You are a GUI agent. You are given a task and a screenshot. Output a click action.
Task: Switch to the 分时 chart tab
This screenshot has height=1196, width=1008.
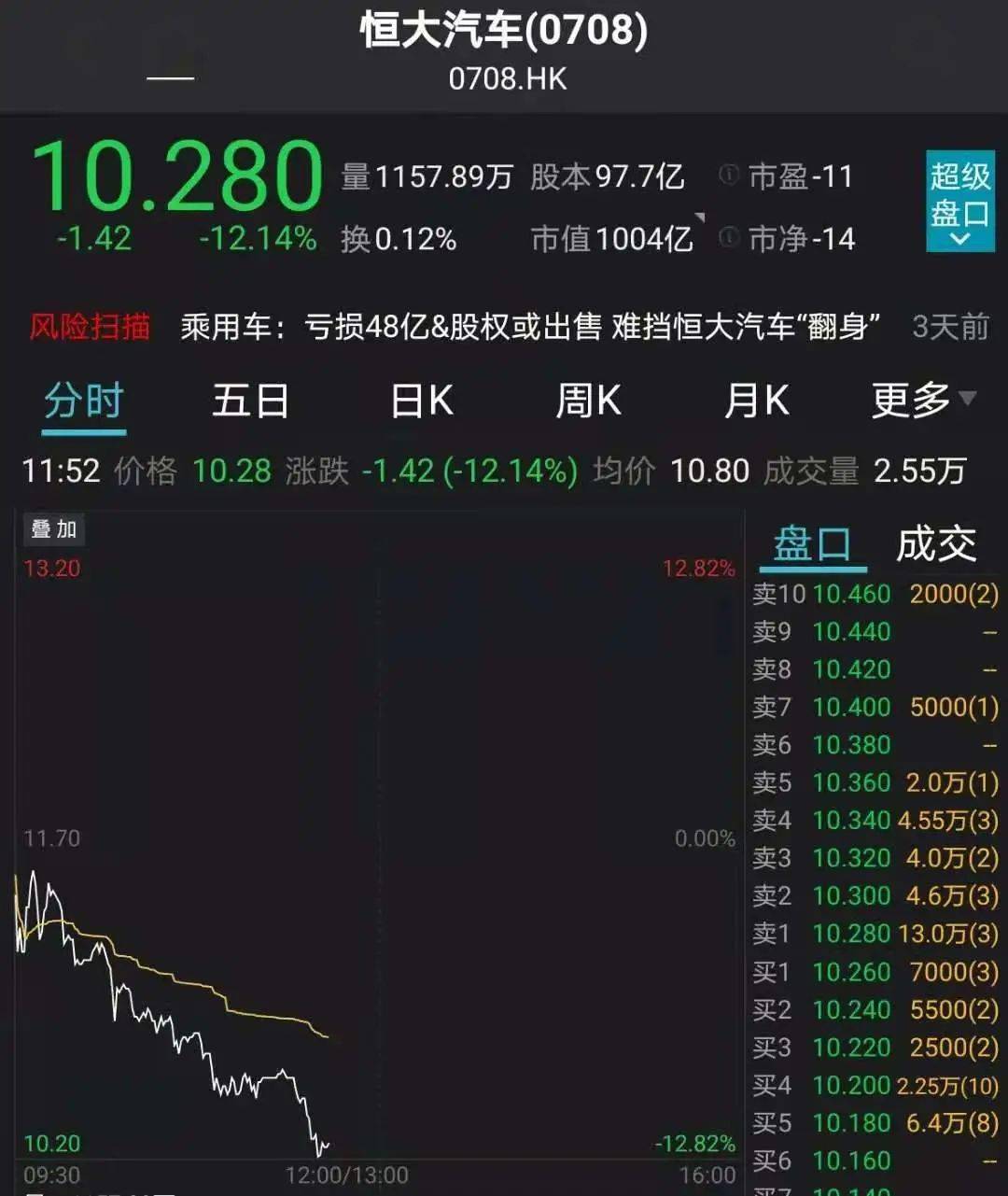click(x=84, y=401)
